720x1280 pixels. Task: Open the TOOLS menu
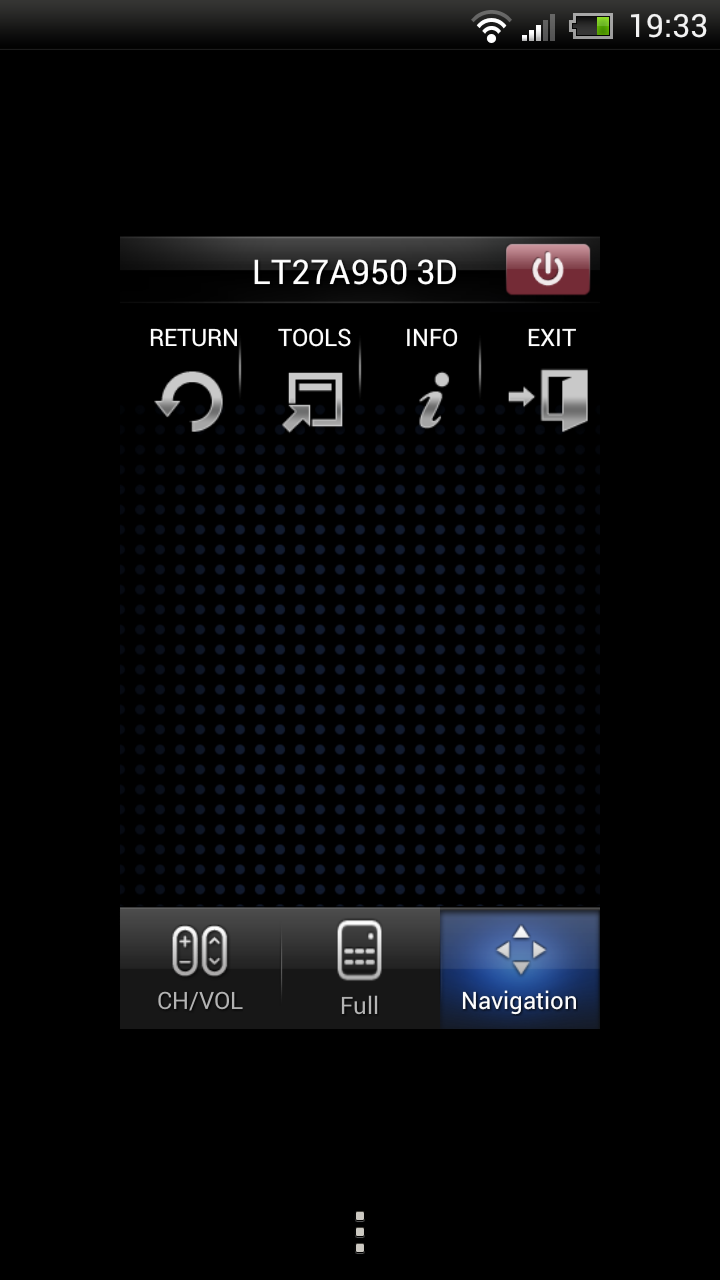[314, 380]
